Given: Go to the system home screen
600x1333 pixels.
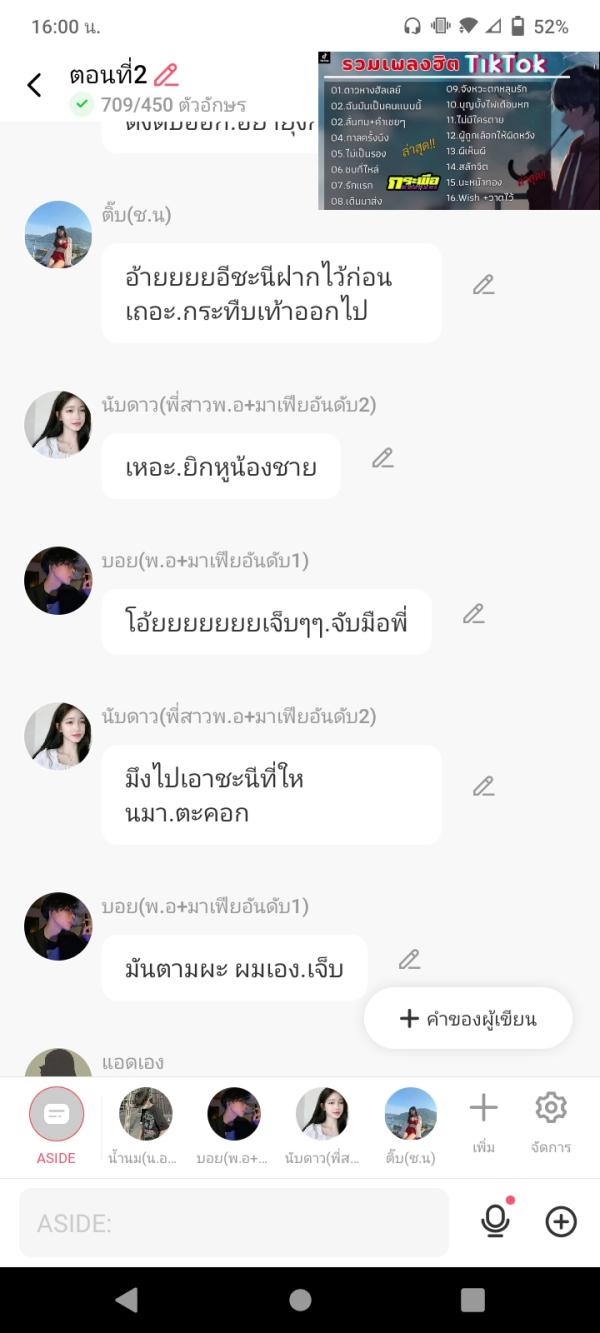Looking at the screenshot, I should tap(300, 1299).
